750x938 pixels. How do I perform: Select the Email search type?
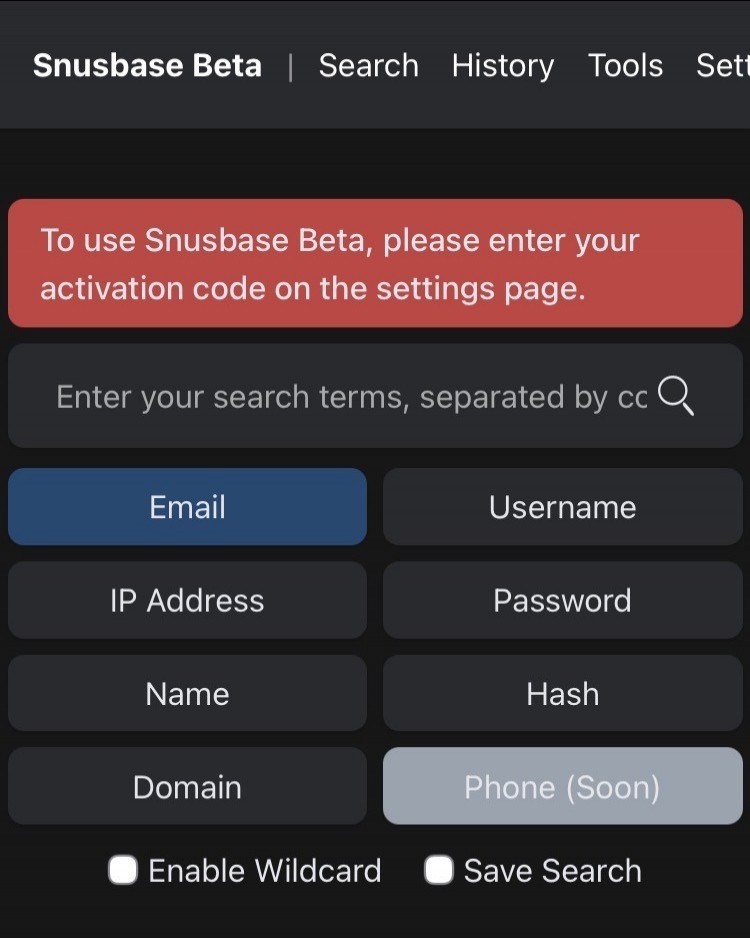187,507
